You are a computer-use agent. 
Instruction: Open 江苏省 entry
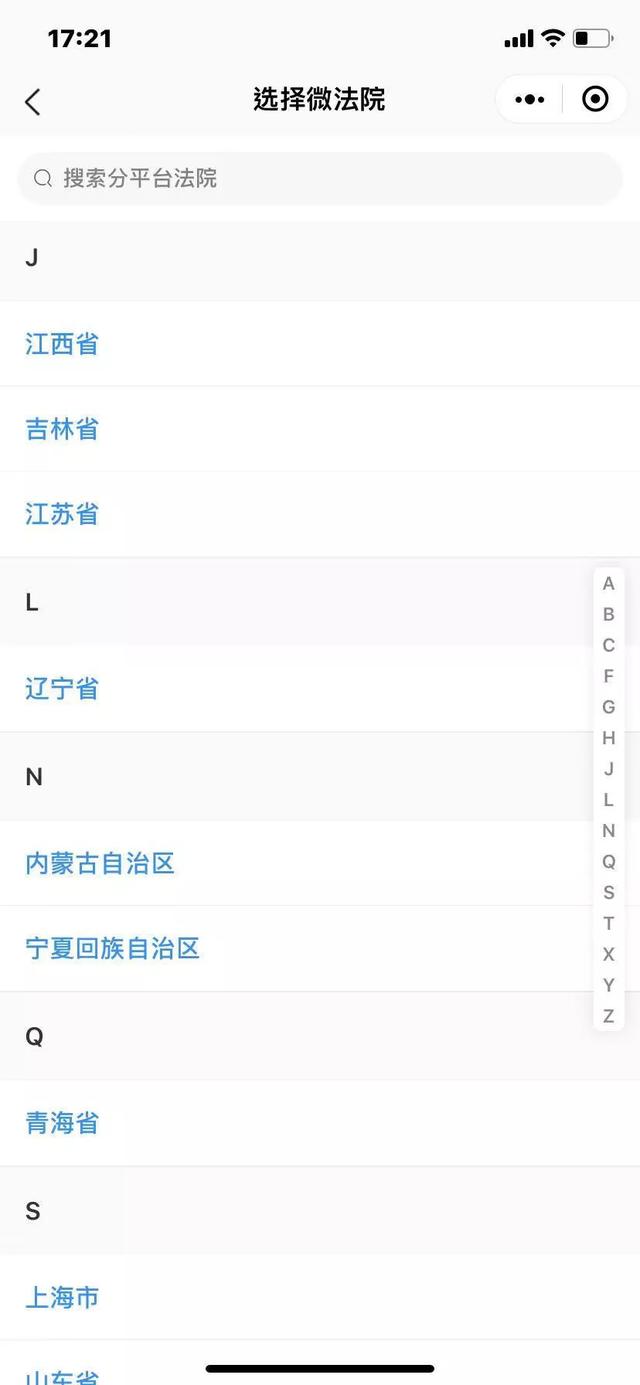click(x=62, y=514)
